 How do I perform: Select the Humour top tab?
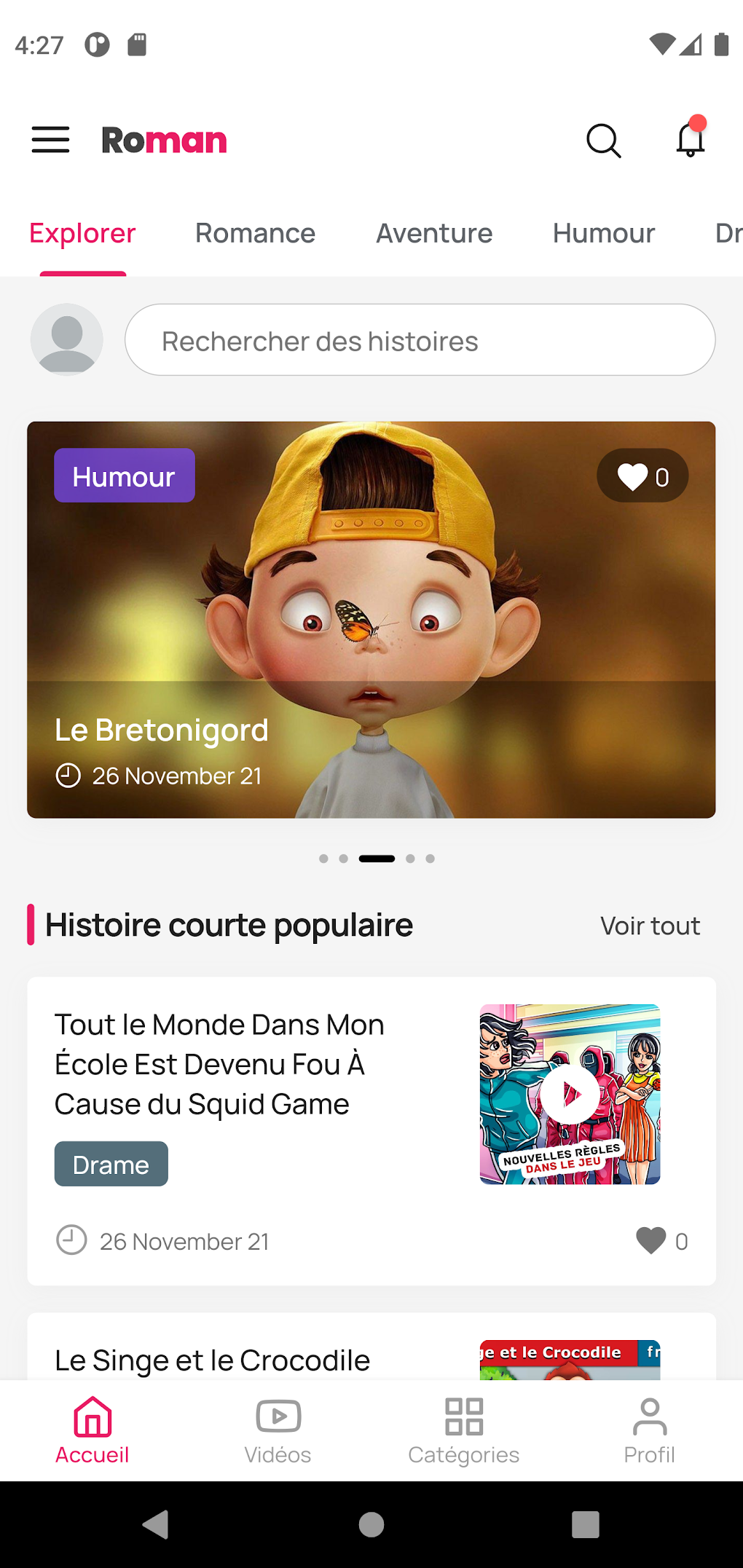pyautogui.click(x=603, y=233)
